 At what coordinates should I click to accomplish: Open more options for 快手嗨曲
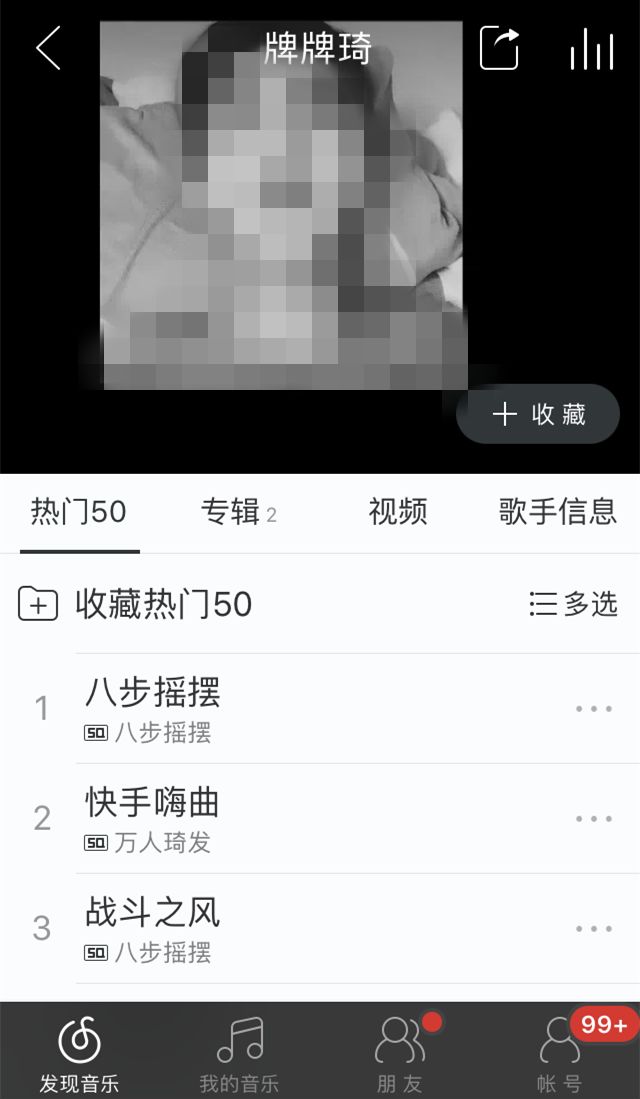click(594, 818)
